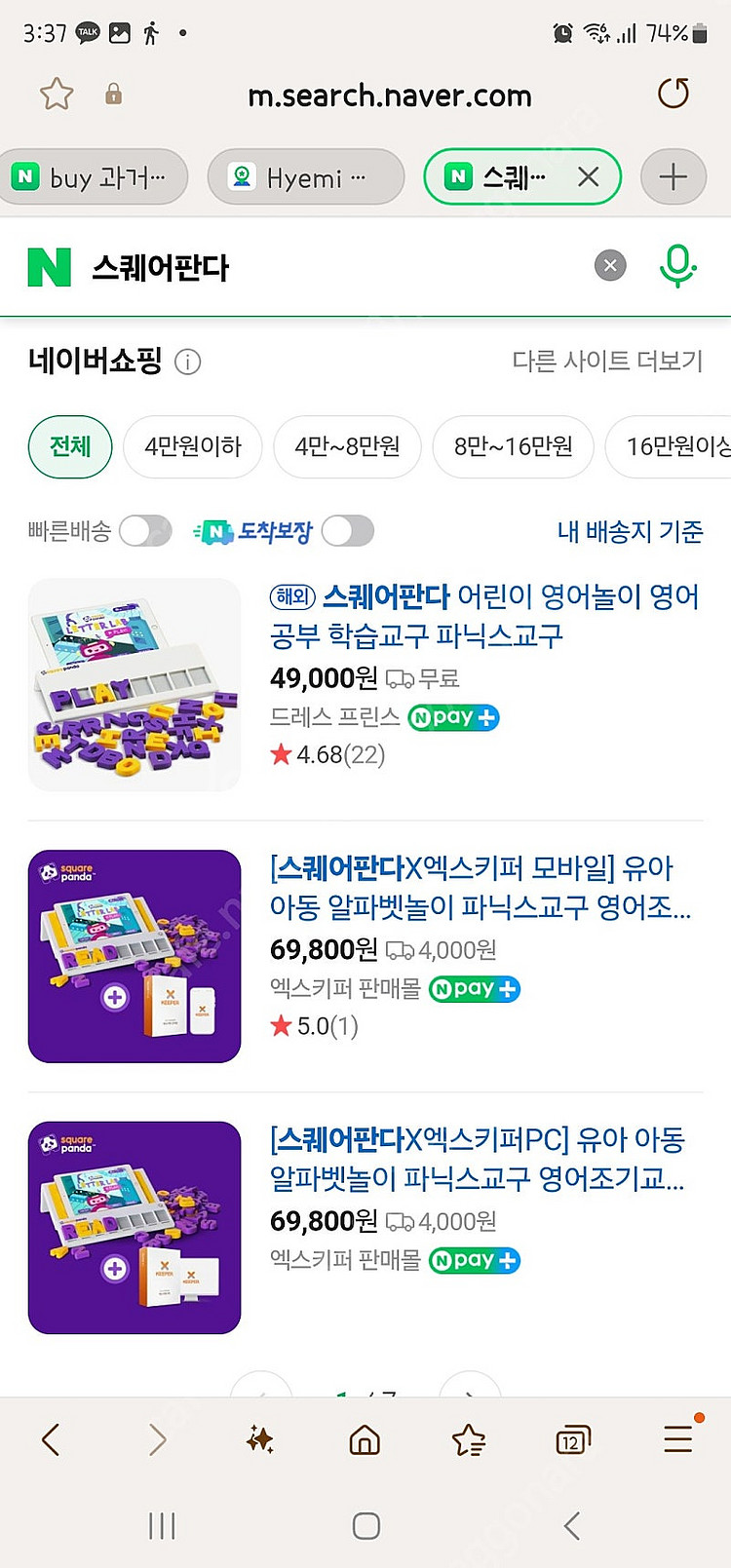
Task: Open the browser hamburger menu
Action: click(x=678, y=1438)
